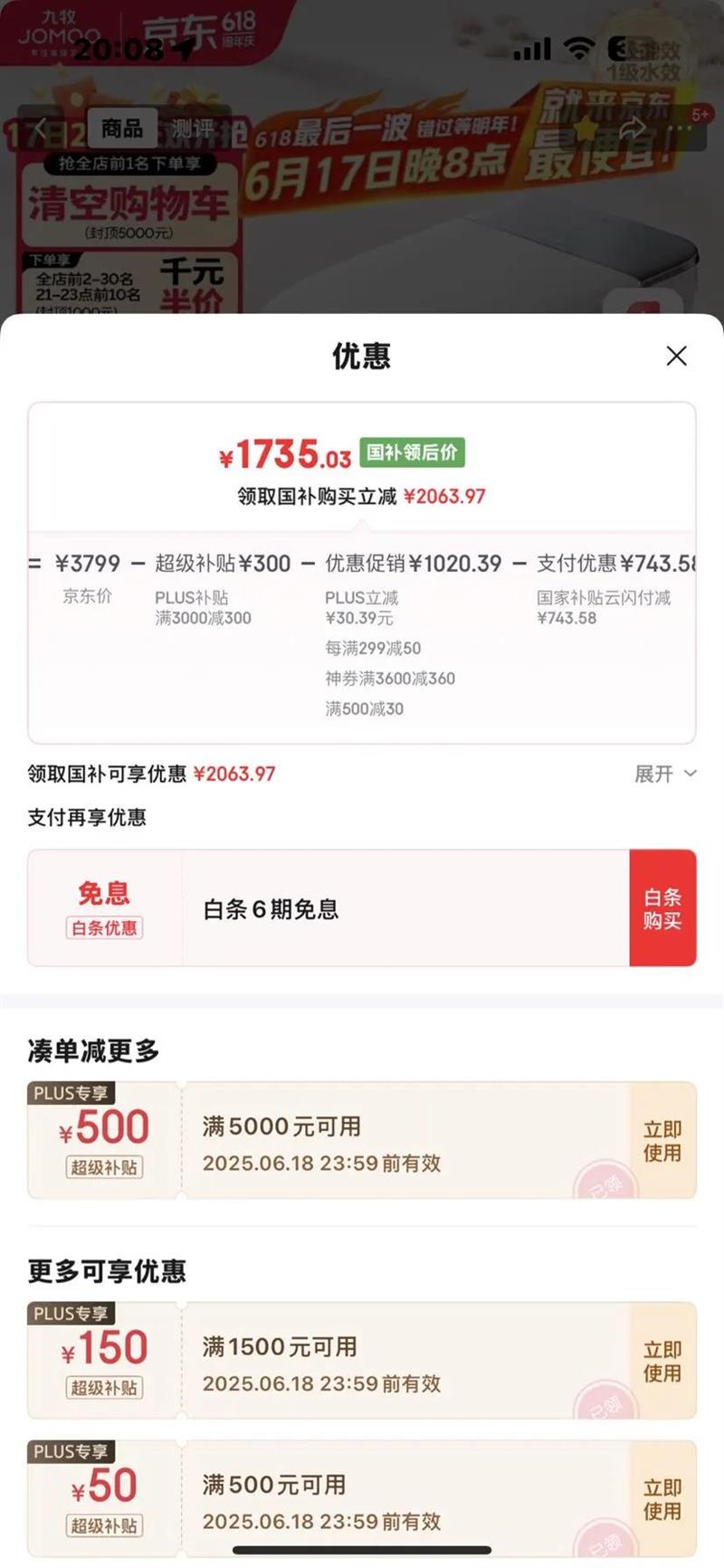Image resolution: width=724 pixels, height=1568 pixels.
Task: Use the ¥150 coupon for orders over 1500
Action: 662,1361
